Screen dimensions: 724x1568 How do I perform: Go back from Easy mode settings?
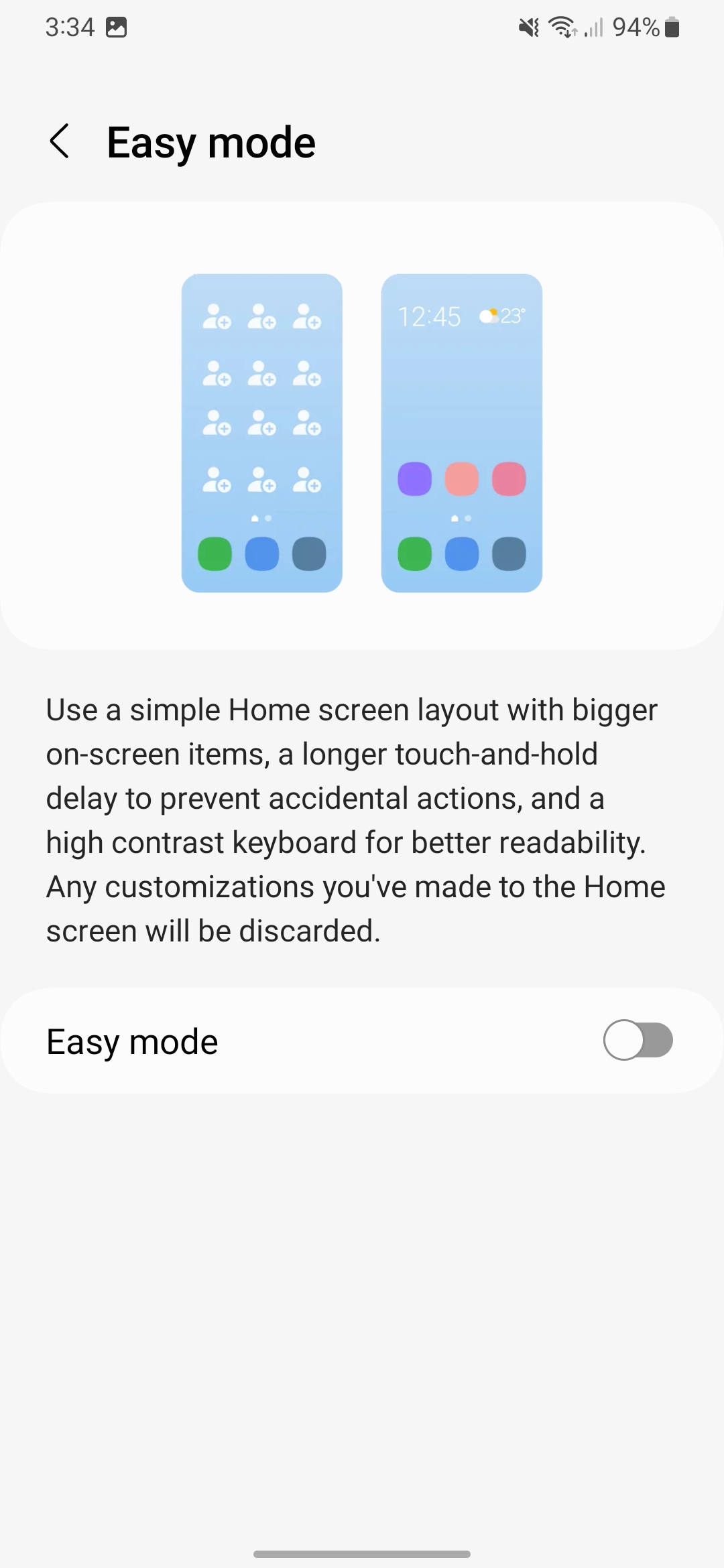pos(60,141)
